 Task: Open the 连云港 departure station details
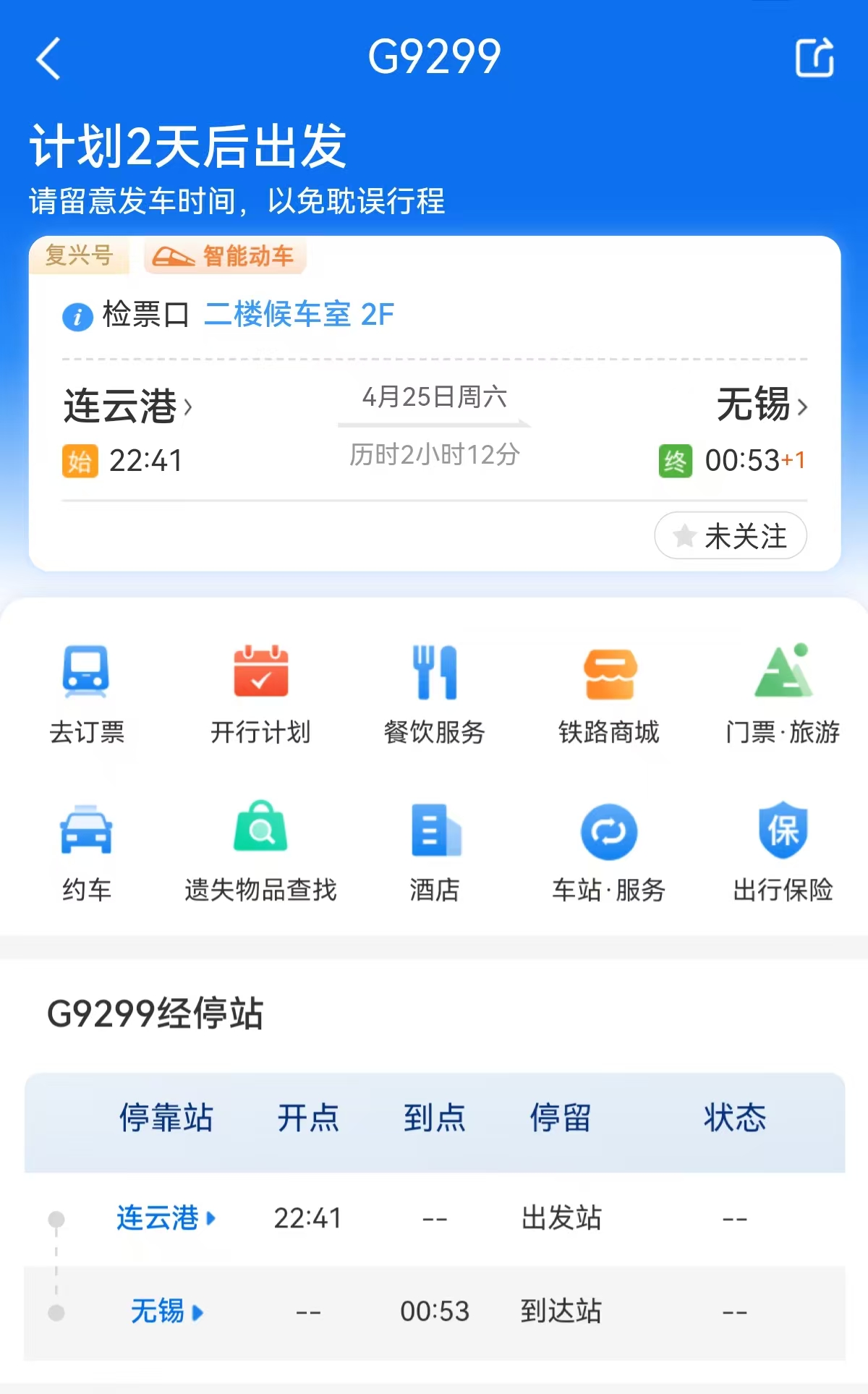click(128, 406)
